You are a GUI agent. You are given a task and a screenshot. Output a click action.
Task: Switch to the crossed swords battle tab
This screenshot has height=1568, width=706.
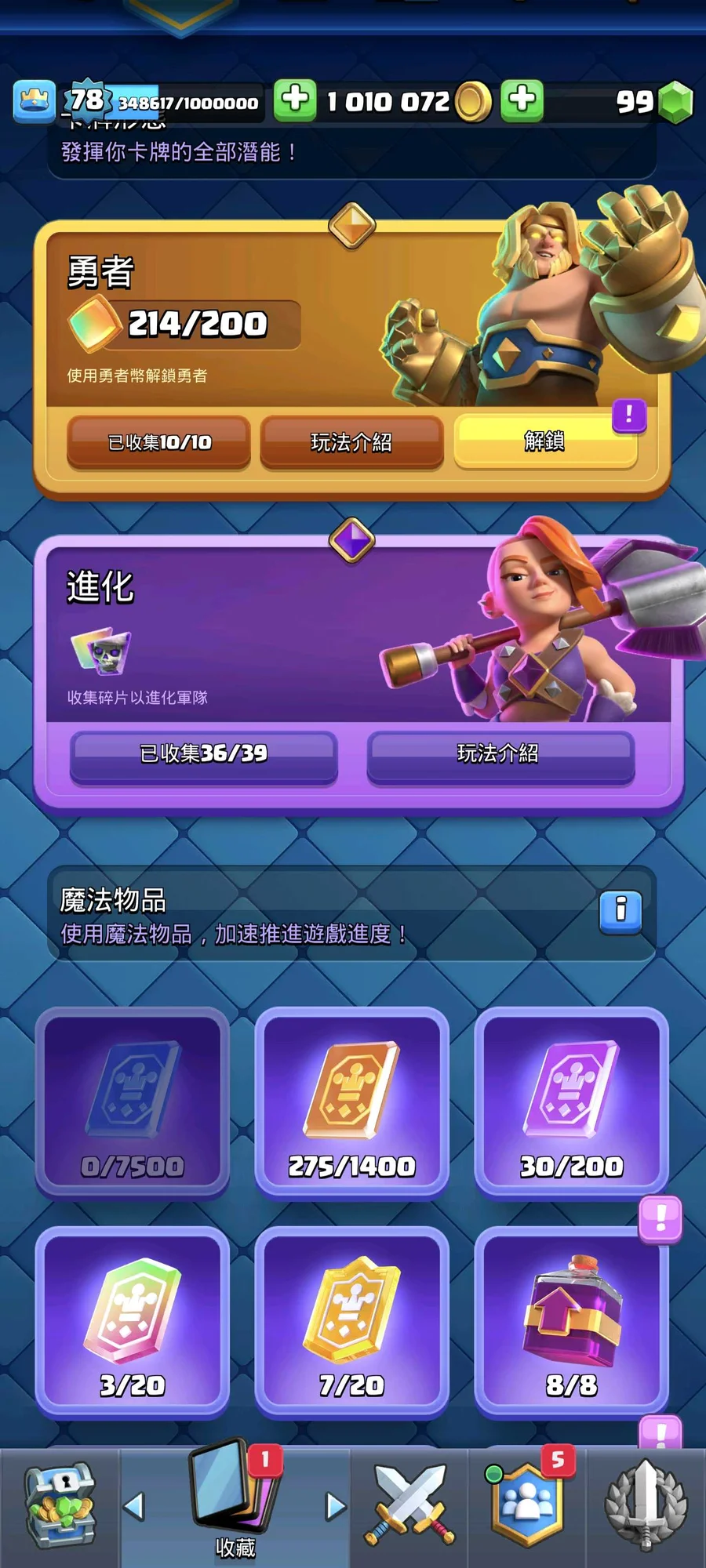(409, 1507)
